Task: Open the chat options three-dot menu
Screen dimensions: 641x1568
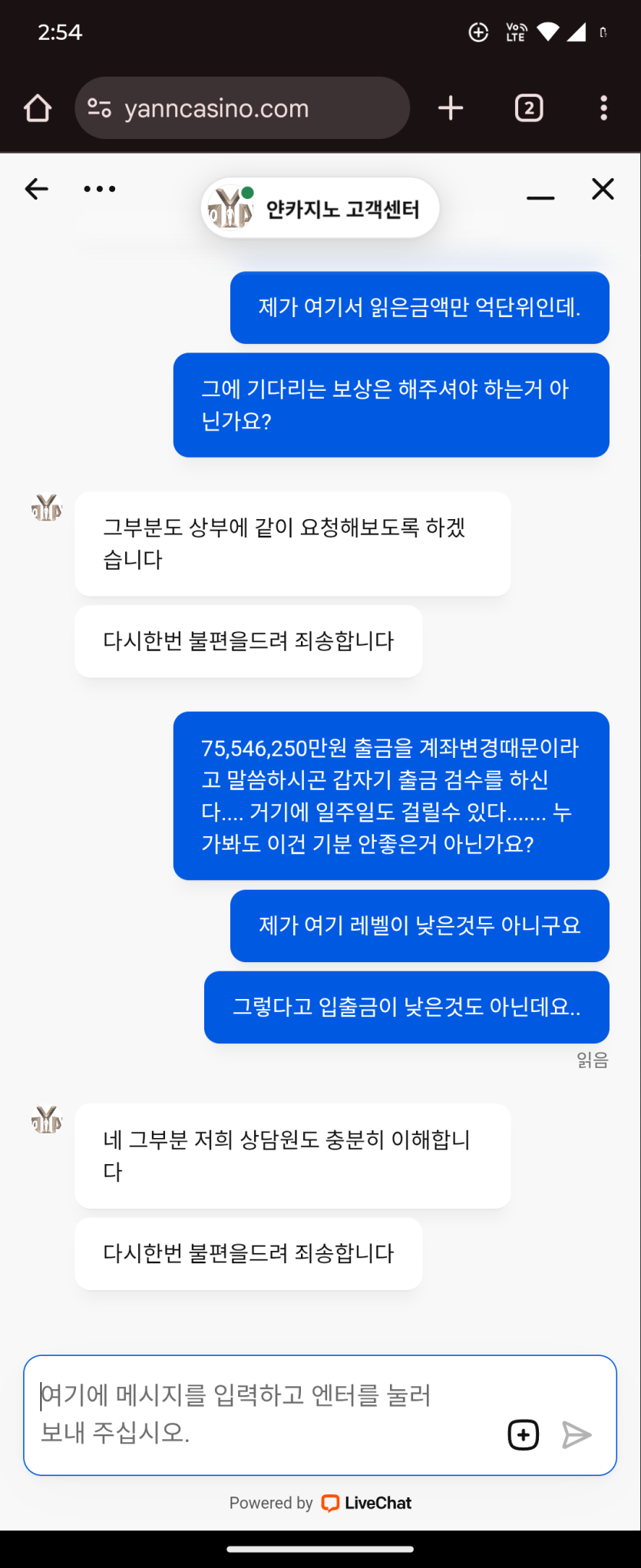Action: click(x=100, y=189)
